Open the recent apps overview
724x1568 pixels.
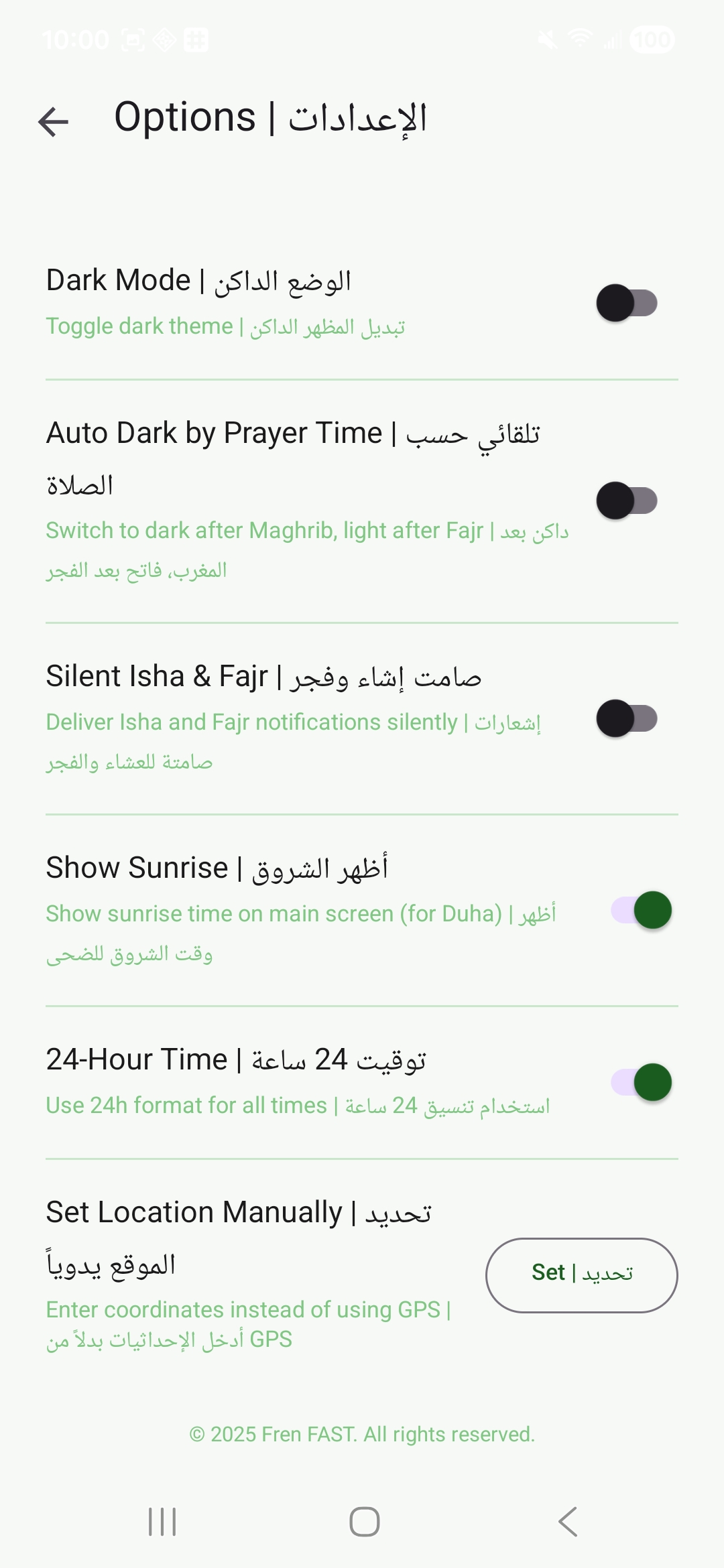click(162, 1521)
